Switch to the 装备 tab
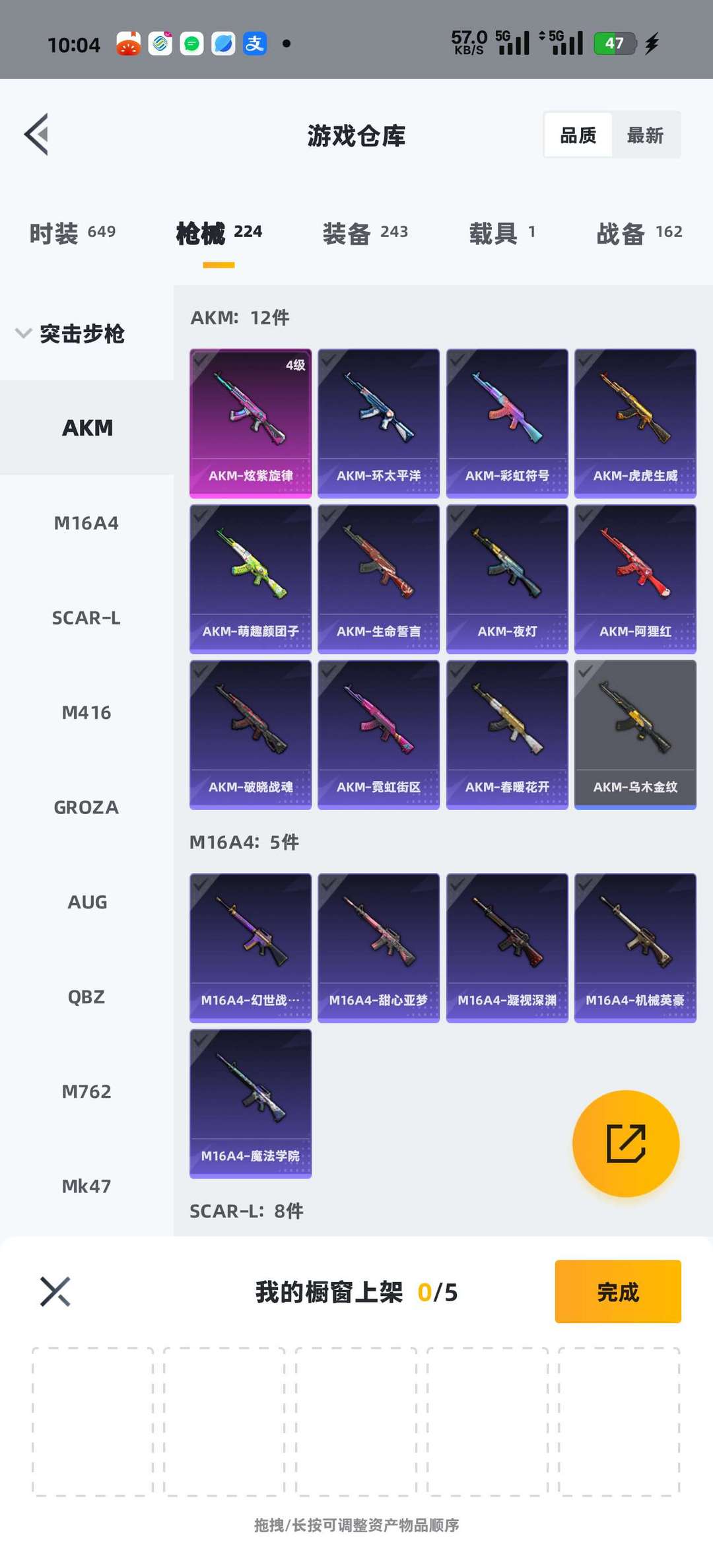Viewport: 713px width, 1568px height. coord(365,233)
